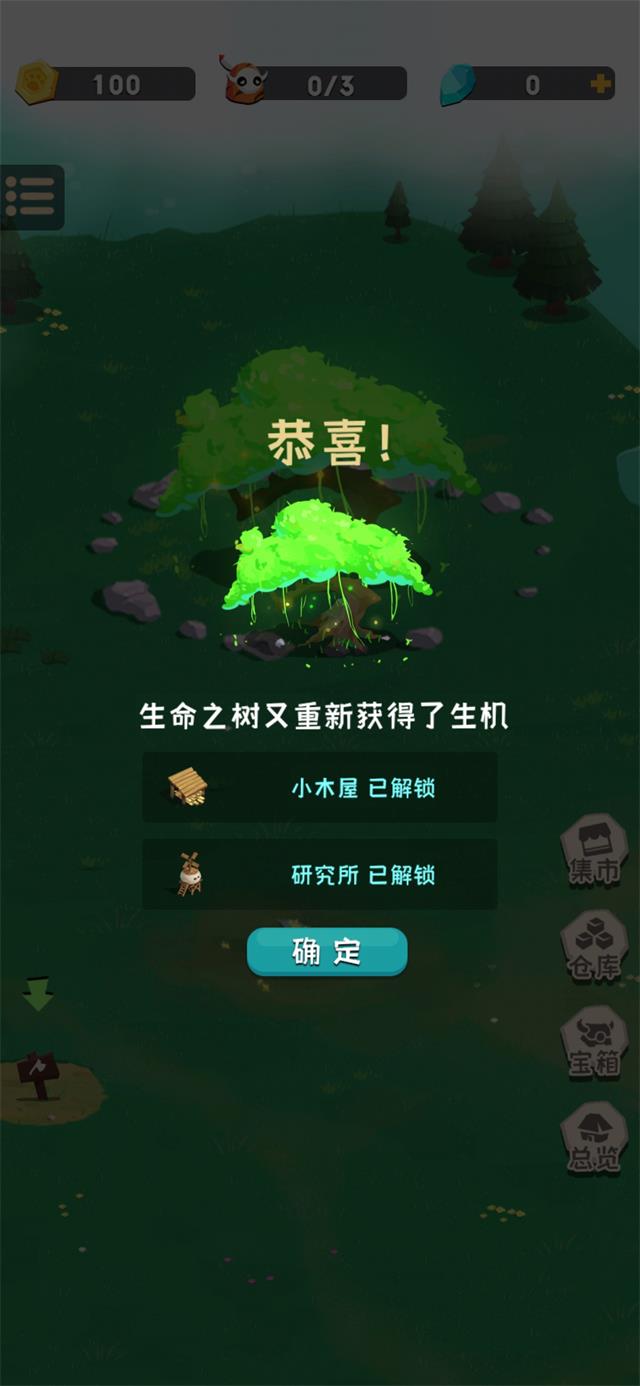Viewport: 640px width, 1386px height.
Task: Add gems with the plus icon
Action: tap(600, 84)
